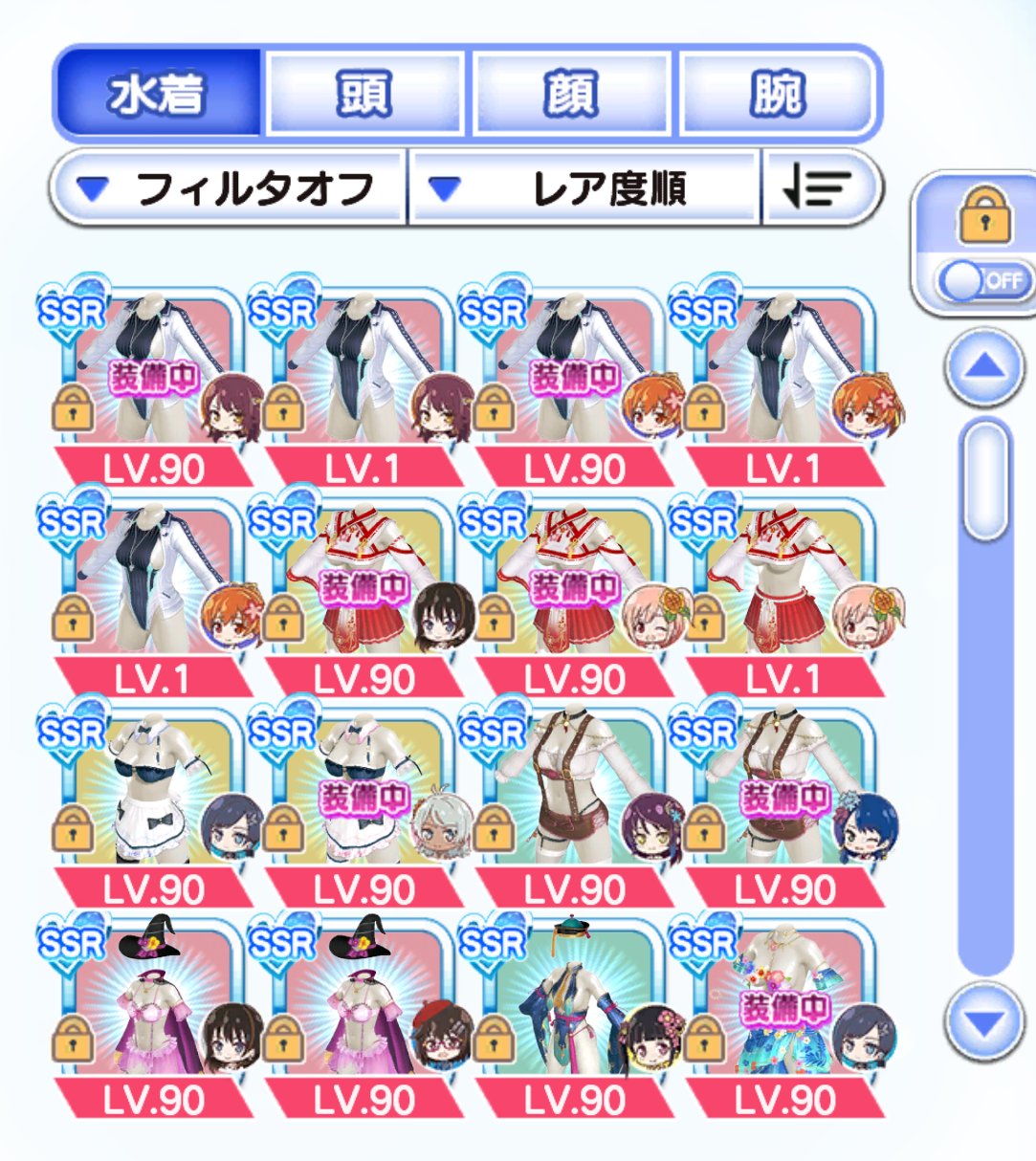Tap the scroll down arrow button
This screenshot has height=1161, width=1036.
coord(984,1023)
